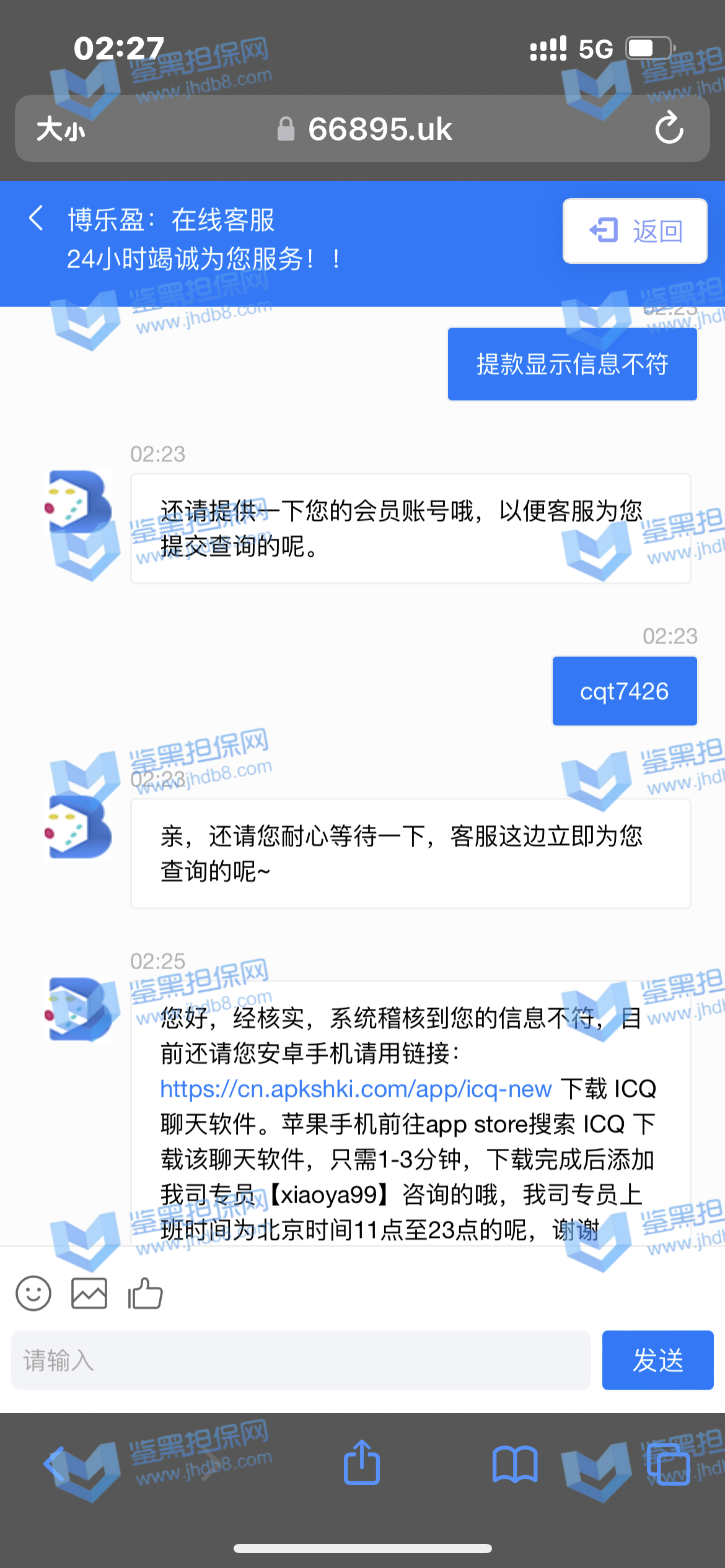Tap the 返回 button
Viewport: 725px width, 1568px height.
pyautogui.click(x=635, y=231)
